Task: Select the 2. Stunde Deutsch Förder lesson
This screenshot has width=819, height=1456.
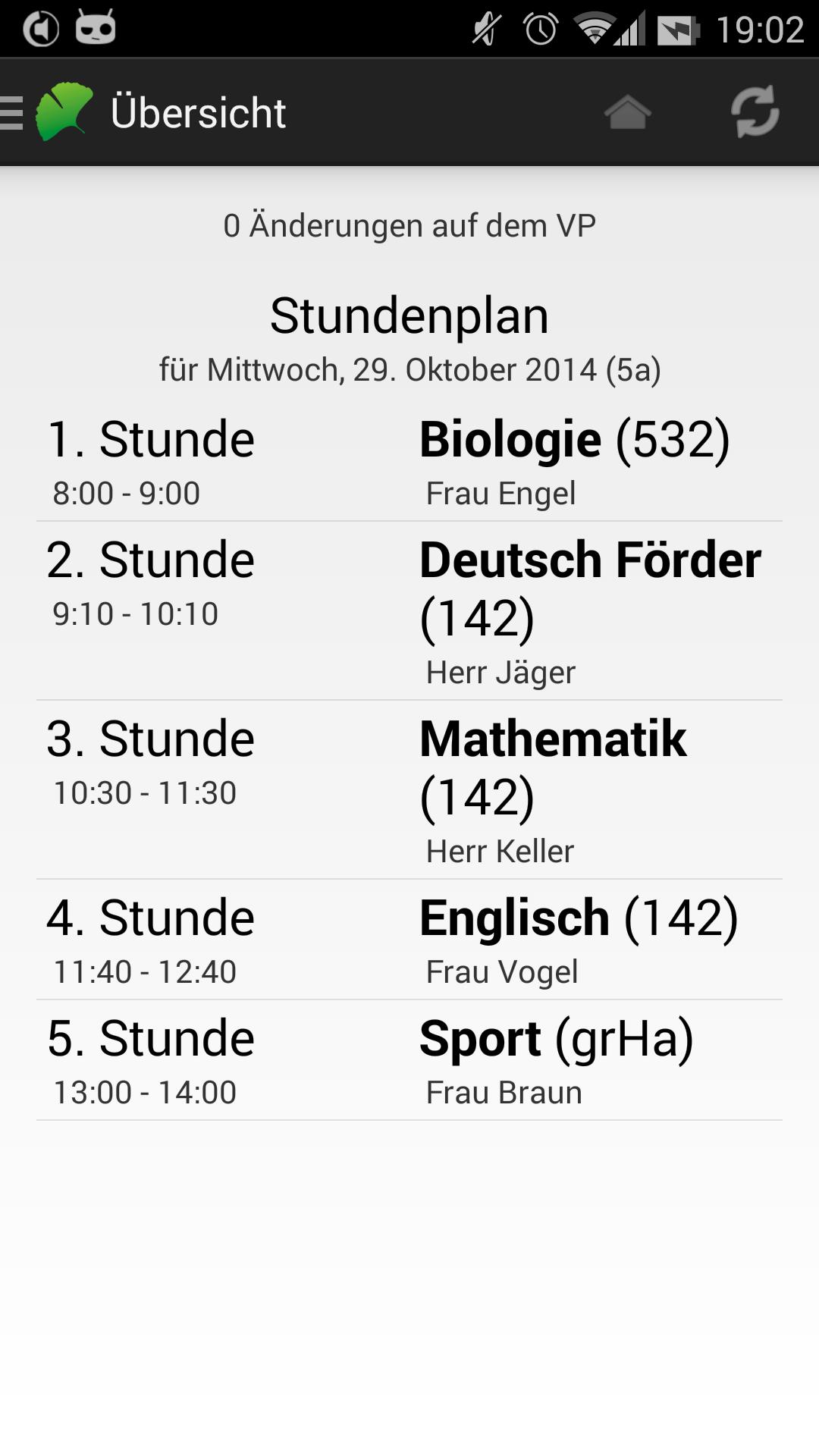Action: click(409, 610)
